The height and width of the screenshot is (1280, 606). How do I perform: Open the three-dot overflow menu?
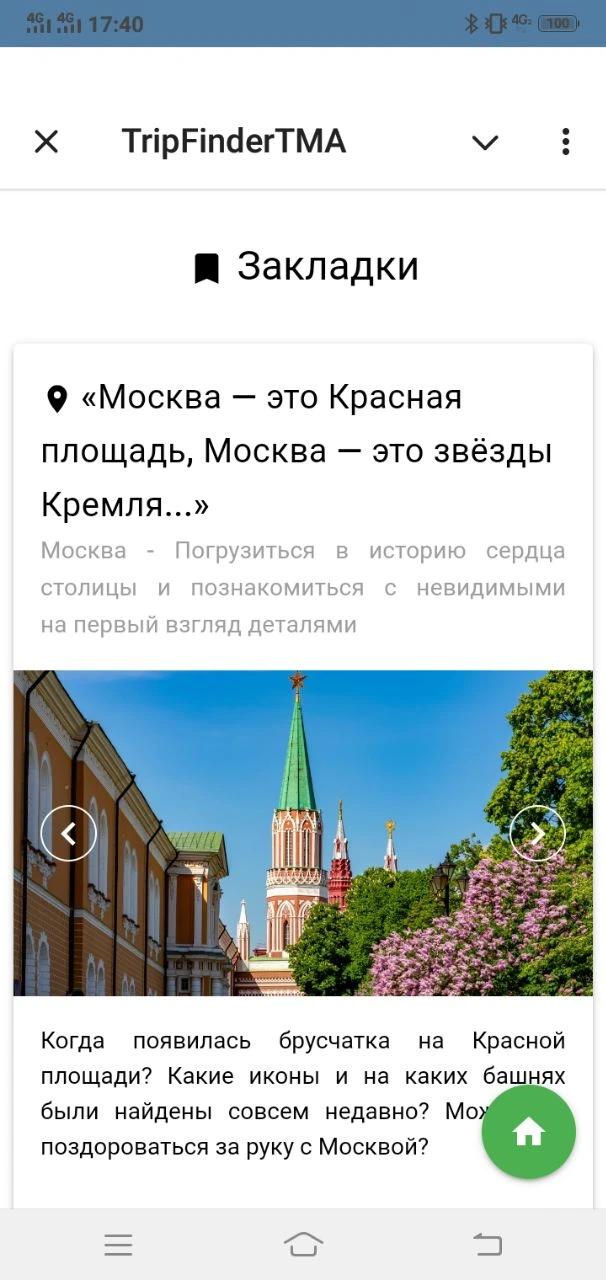point(565,142)
